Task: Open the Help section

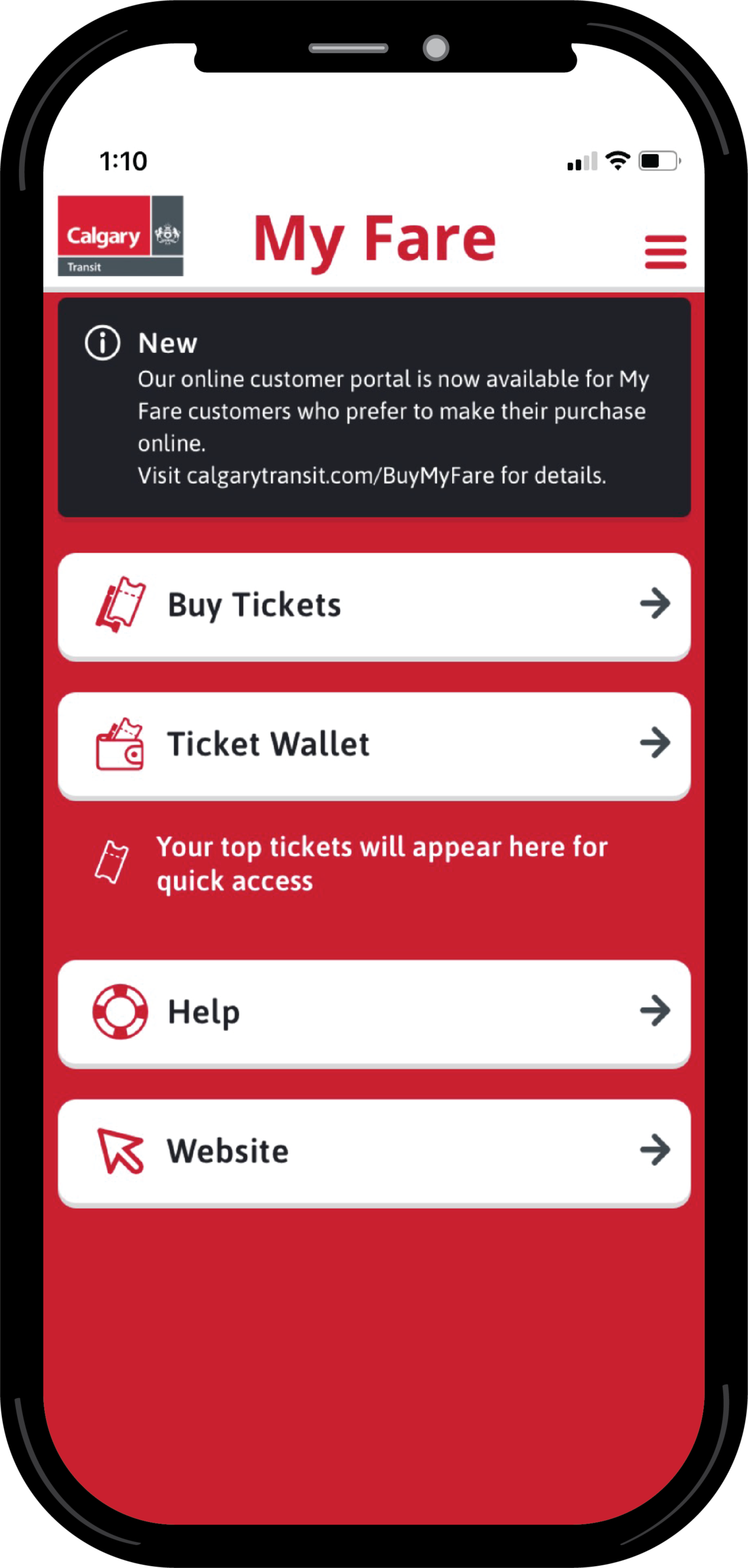Action: click(374, 1012)
